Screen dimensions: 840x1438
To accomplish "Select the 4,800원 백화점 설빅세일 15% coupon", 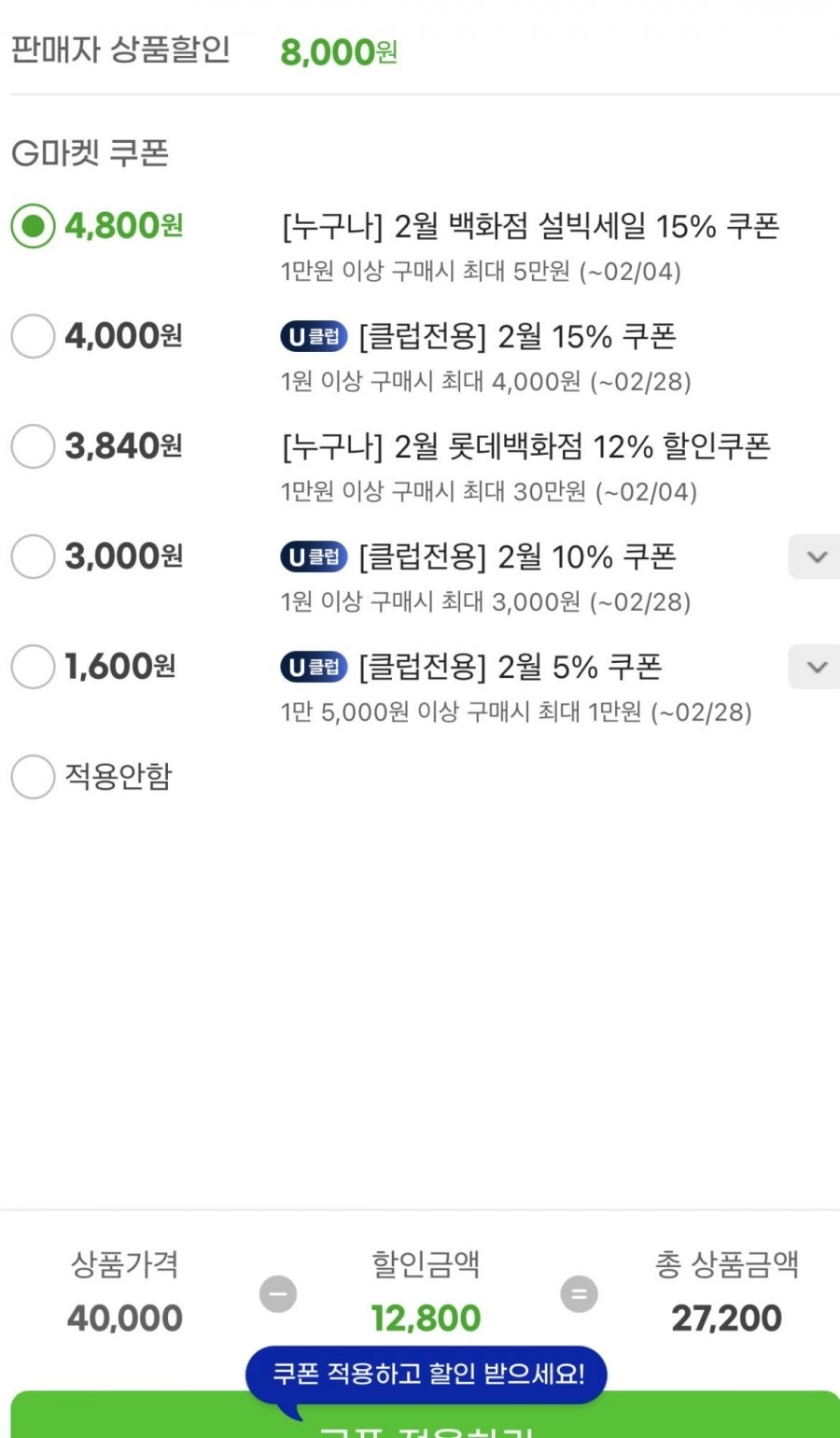I will coord(33,226).
